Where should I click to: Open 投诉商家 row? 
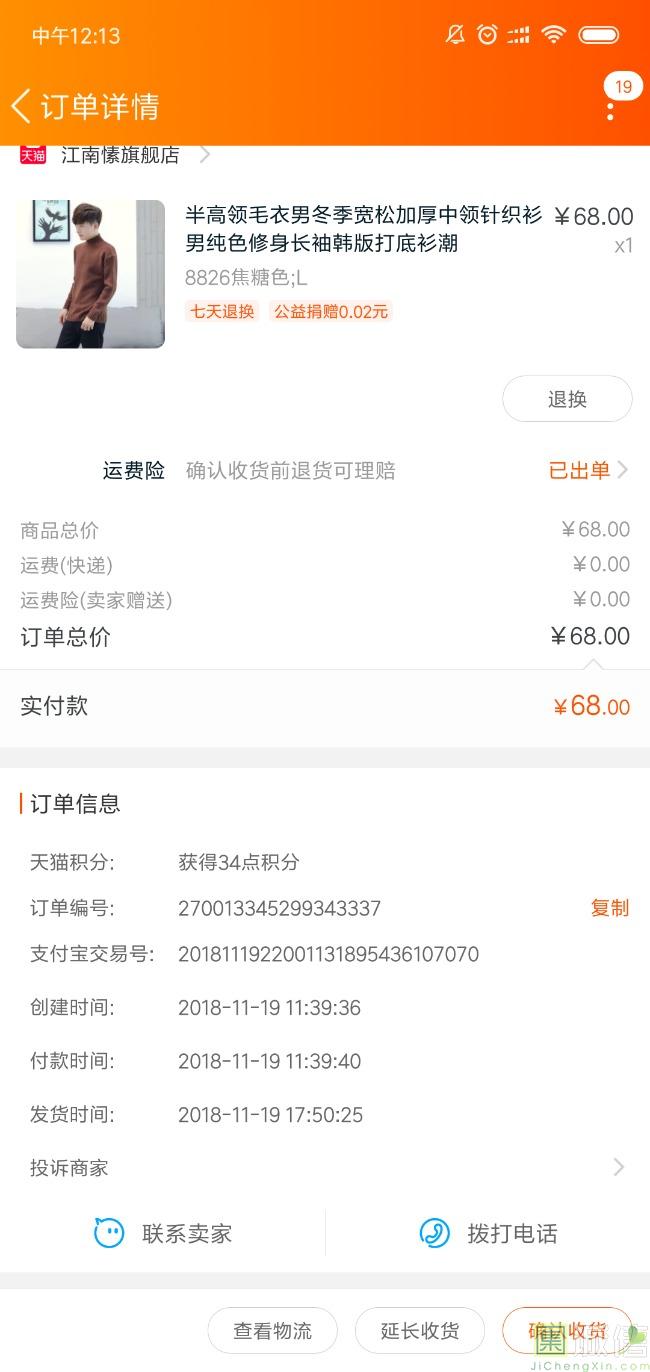coord(325,1167)
